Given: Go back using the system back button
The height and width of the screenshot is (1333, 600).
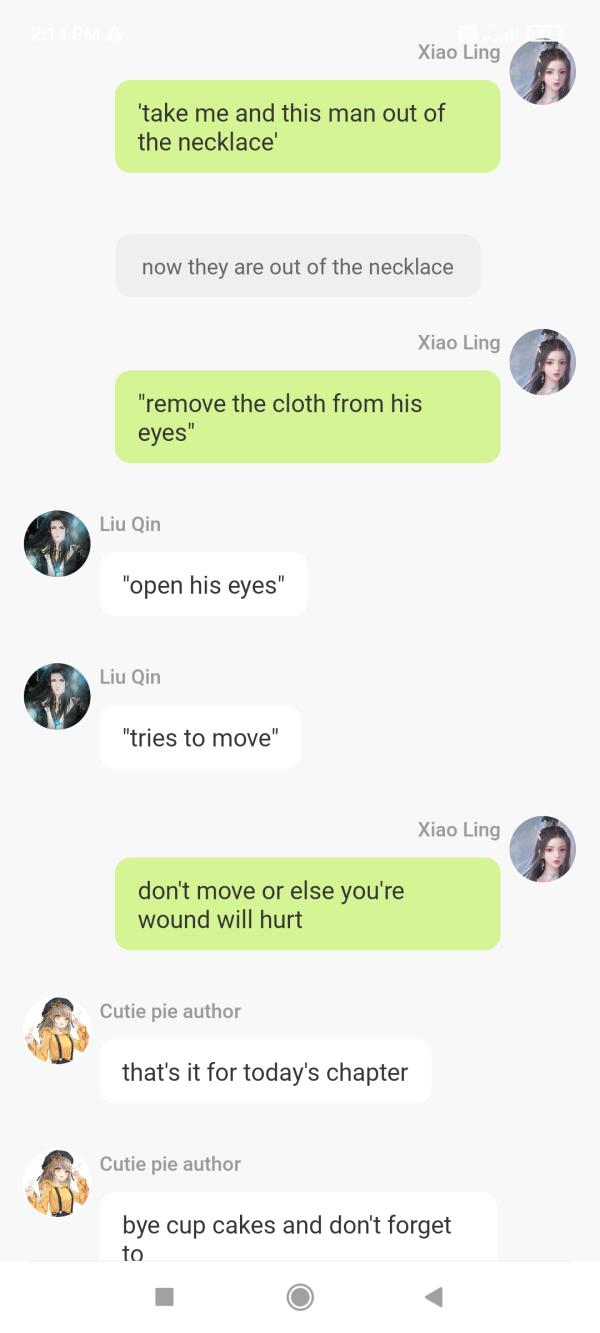Looking at the screenshot, I should point(434,1297).
